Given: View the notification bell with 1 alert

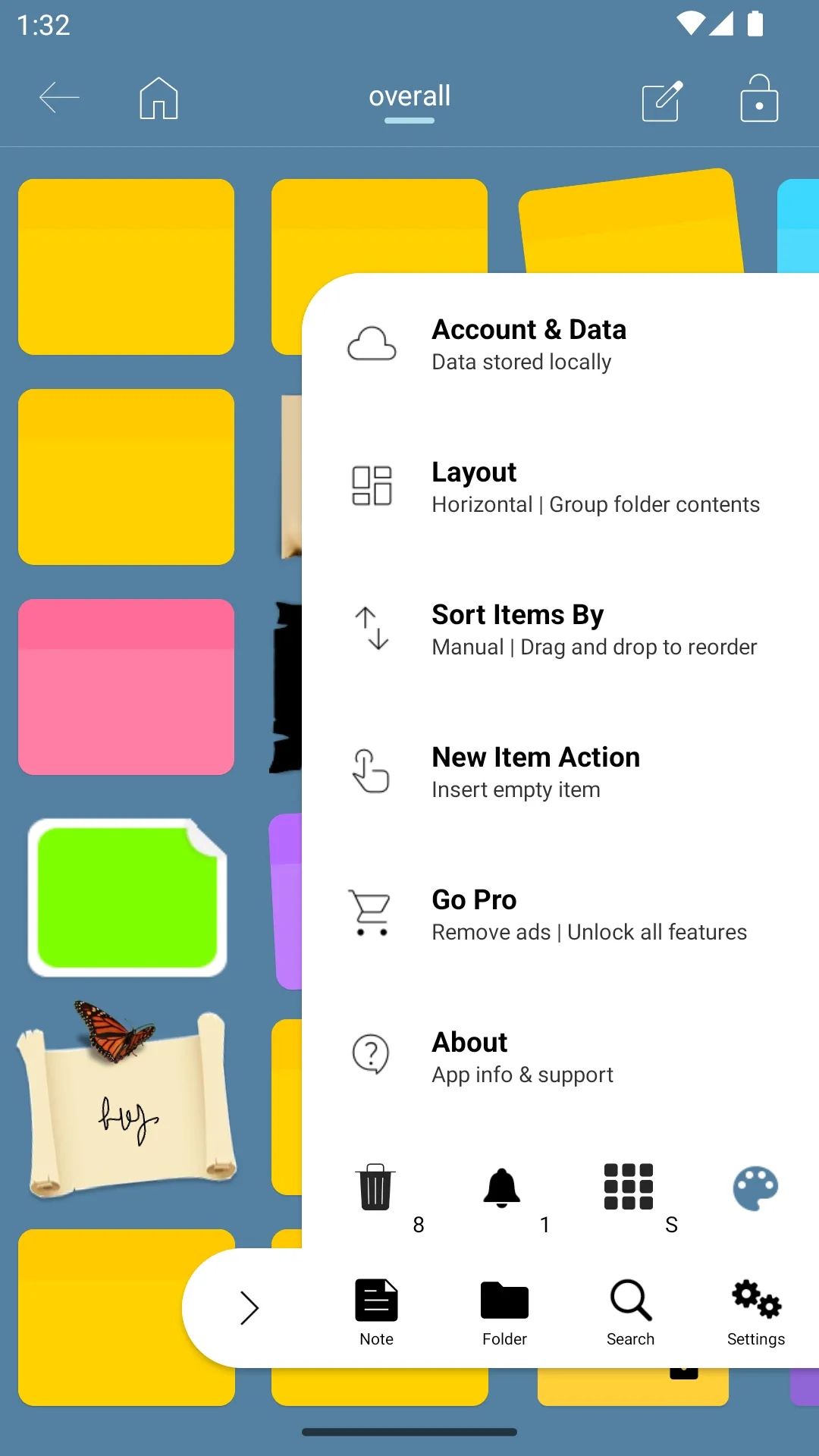Looking at the screenshot, I should 500,1189.
